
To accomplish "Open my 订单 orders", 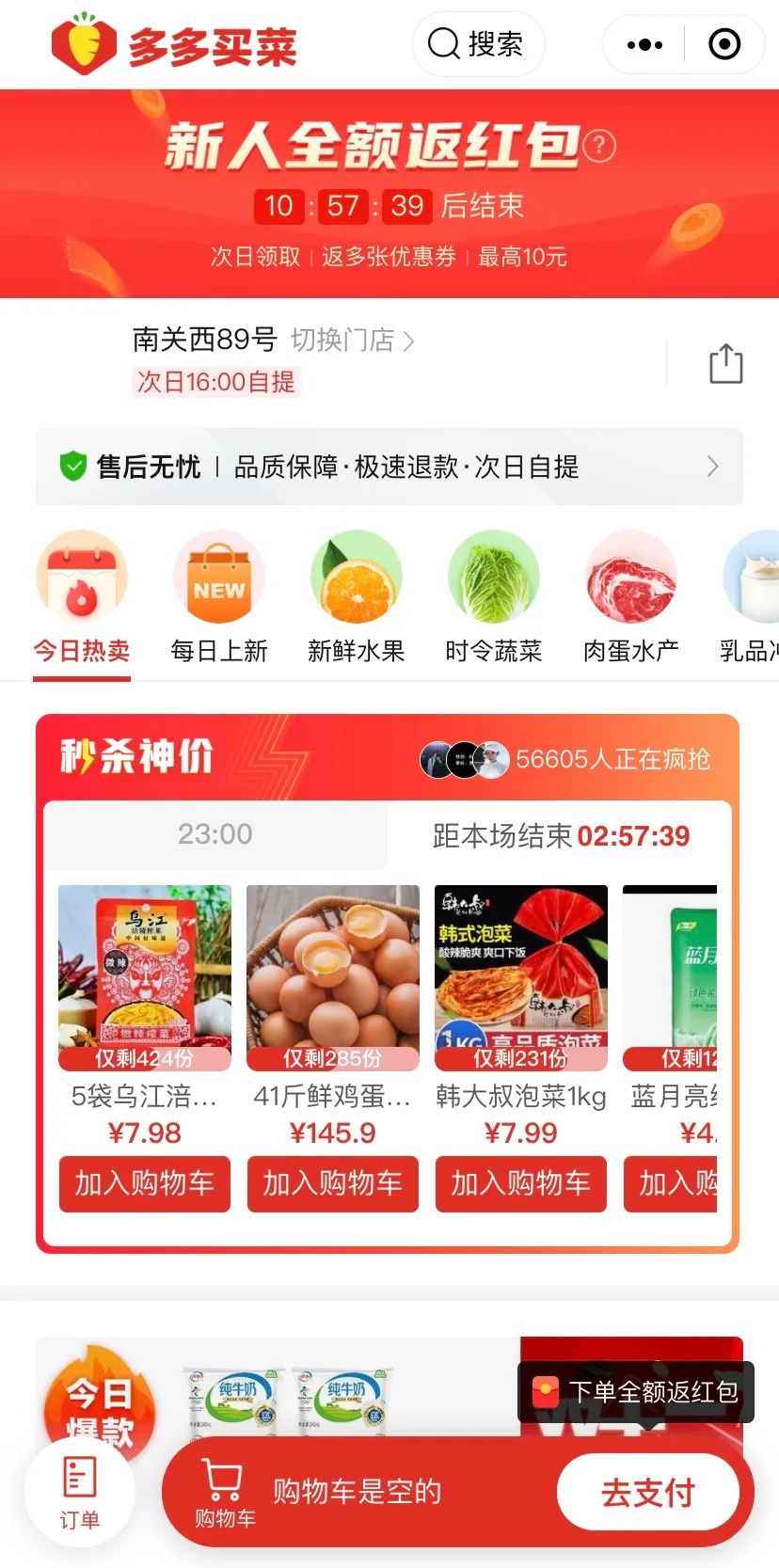I will click(80, 1492).
